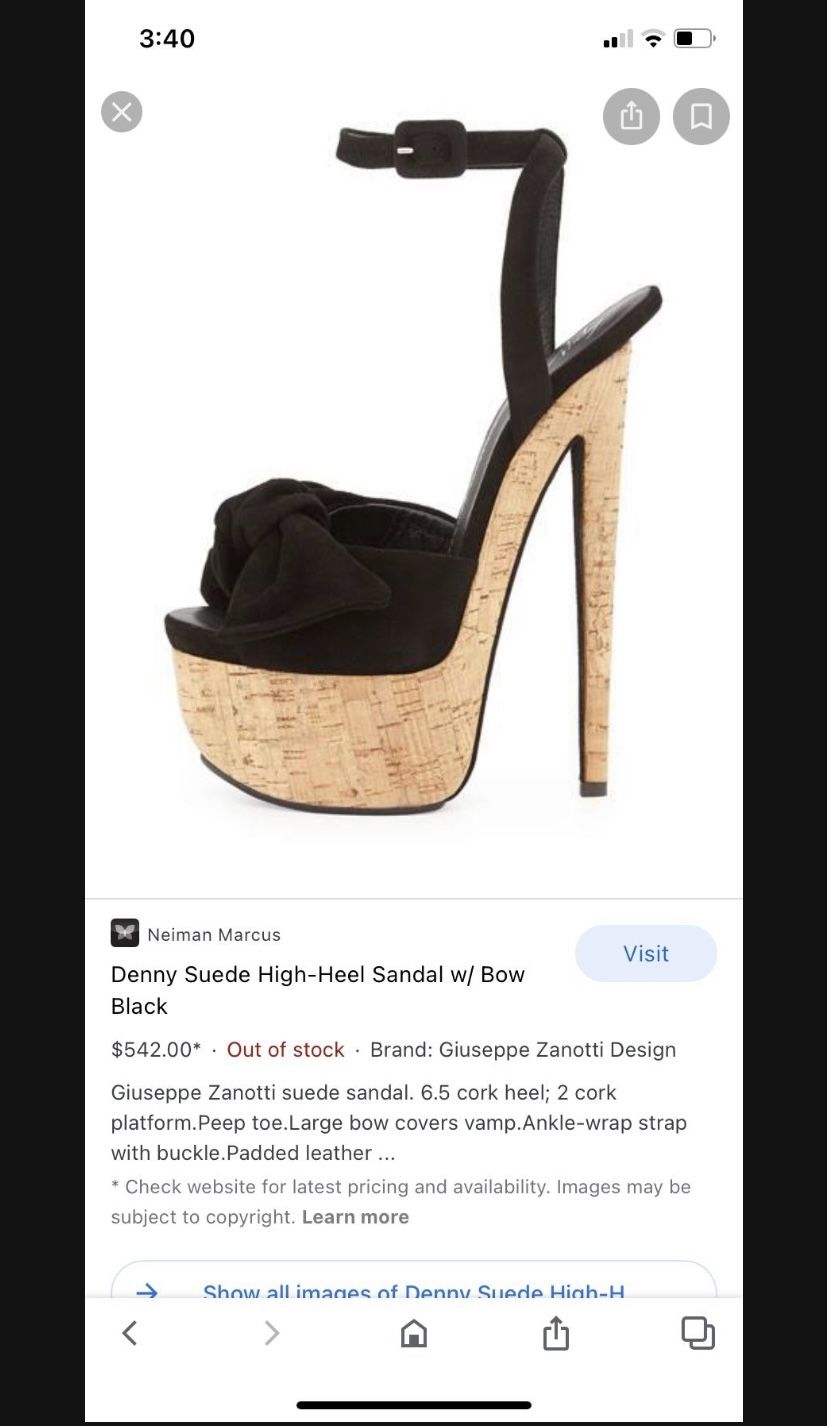The width and height of the screenshot is (827, 1426).
Task: Close the image viewer
Action: click(x=122, y=111)
